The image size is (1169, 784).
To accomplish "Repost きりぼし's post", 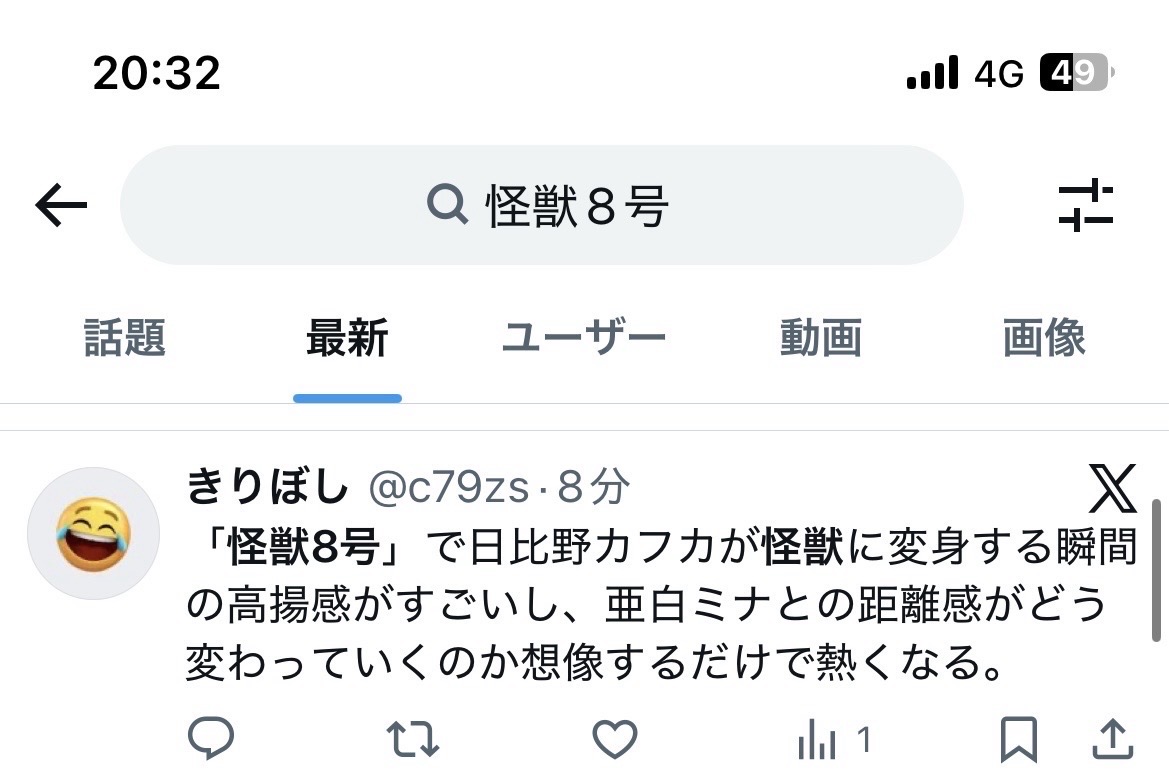I will click(412, 740).
